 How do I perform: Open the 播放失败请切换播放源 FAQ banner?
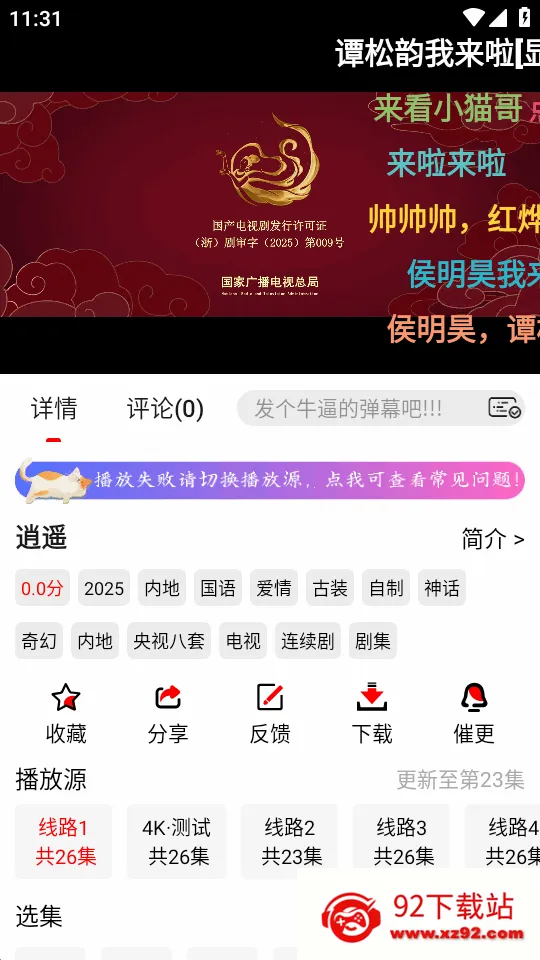[269, 480]
